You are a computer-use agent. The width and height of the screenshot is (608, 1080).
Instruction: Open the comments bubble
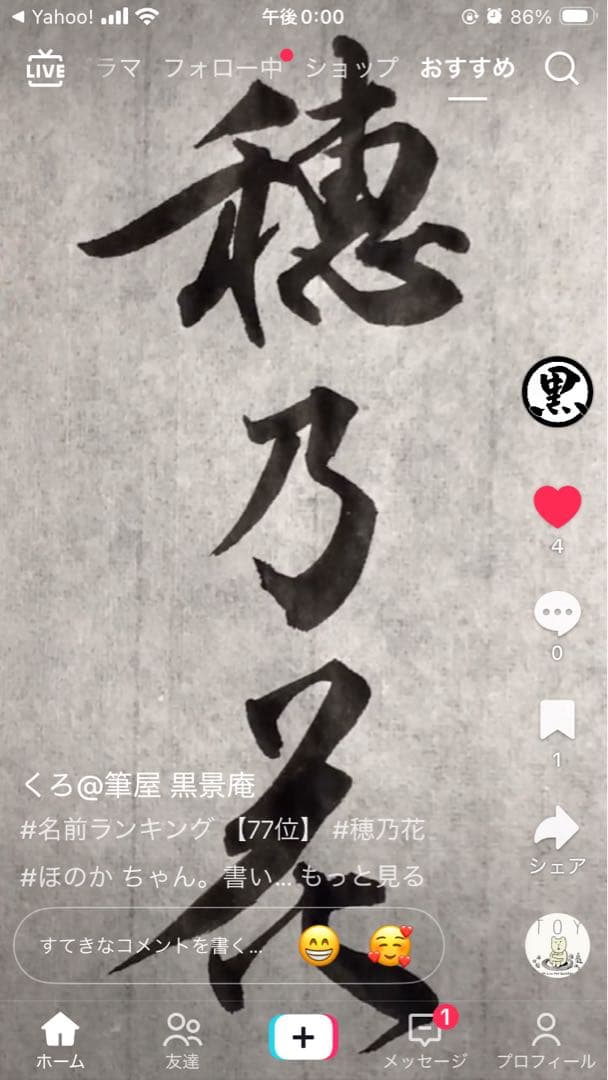pos(557,613)
